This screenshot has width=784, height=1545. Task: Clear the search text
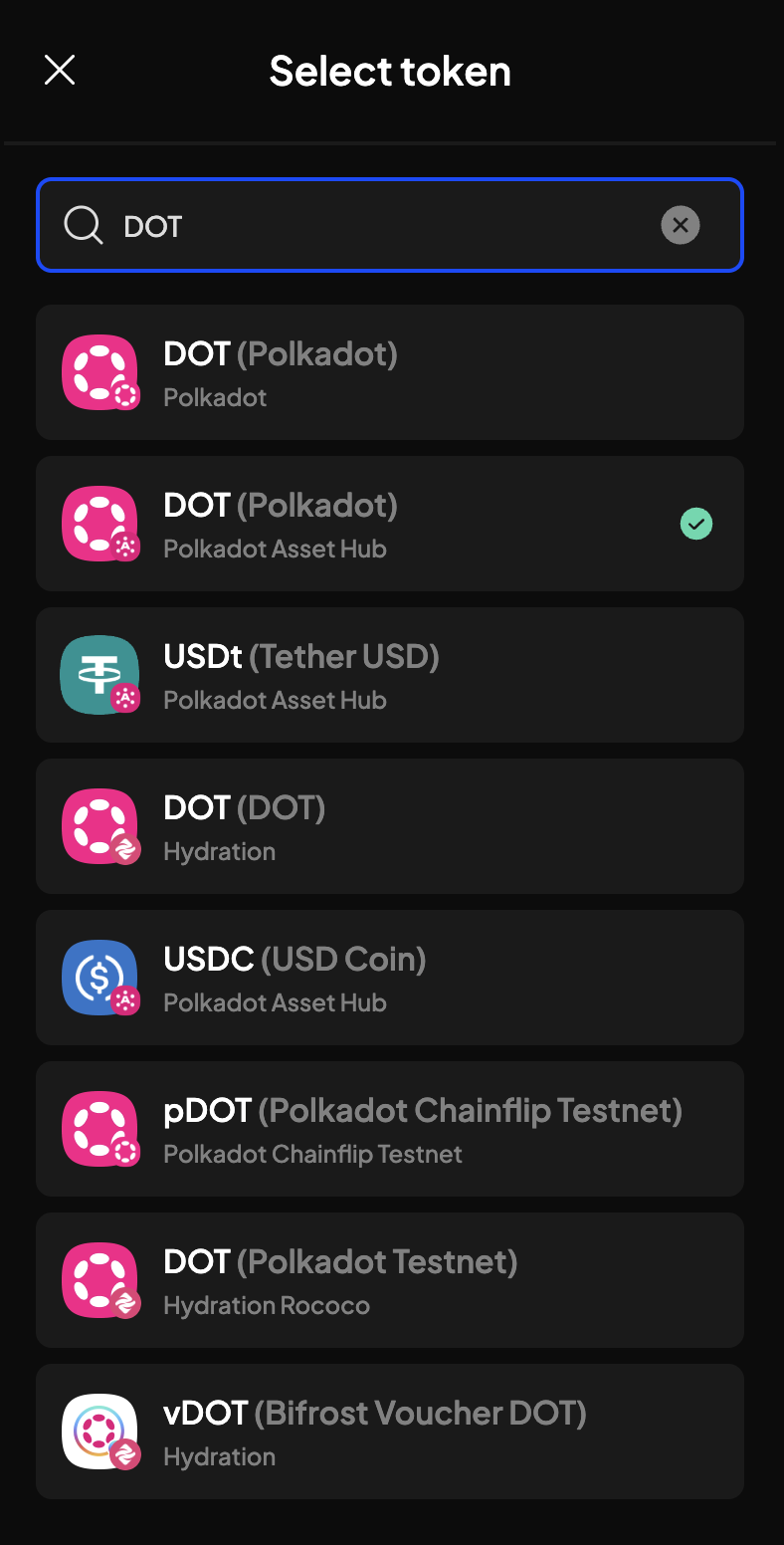coord(681,225)
